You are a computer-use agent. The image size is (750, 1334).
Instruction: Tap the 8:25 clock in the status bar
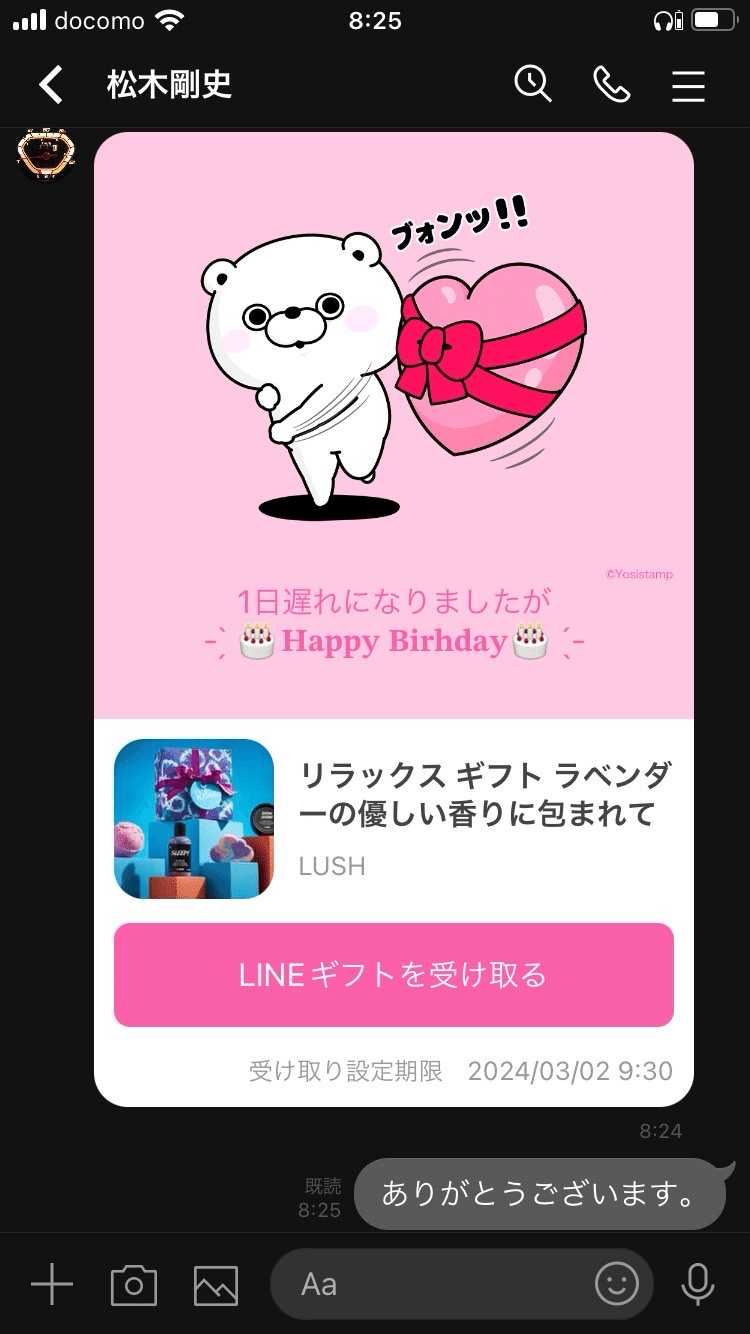pos(375,20)
